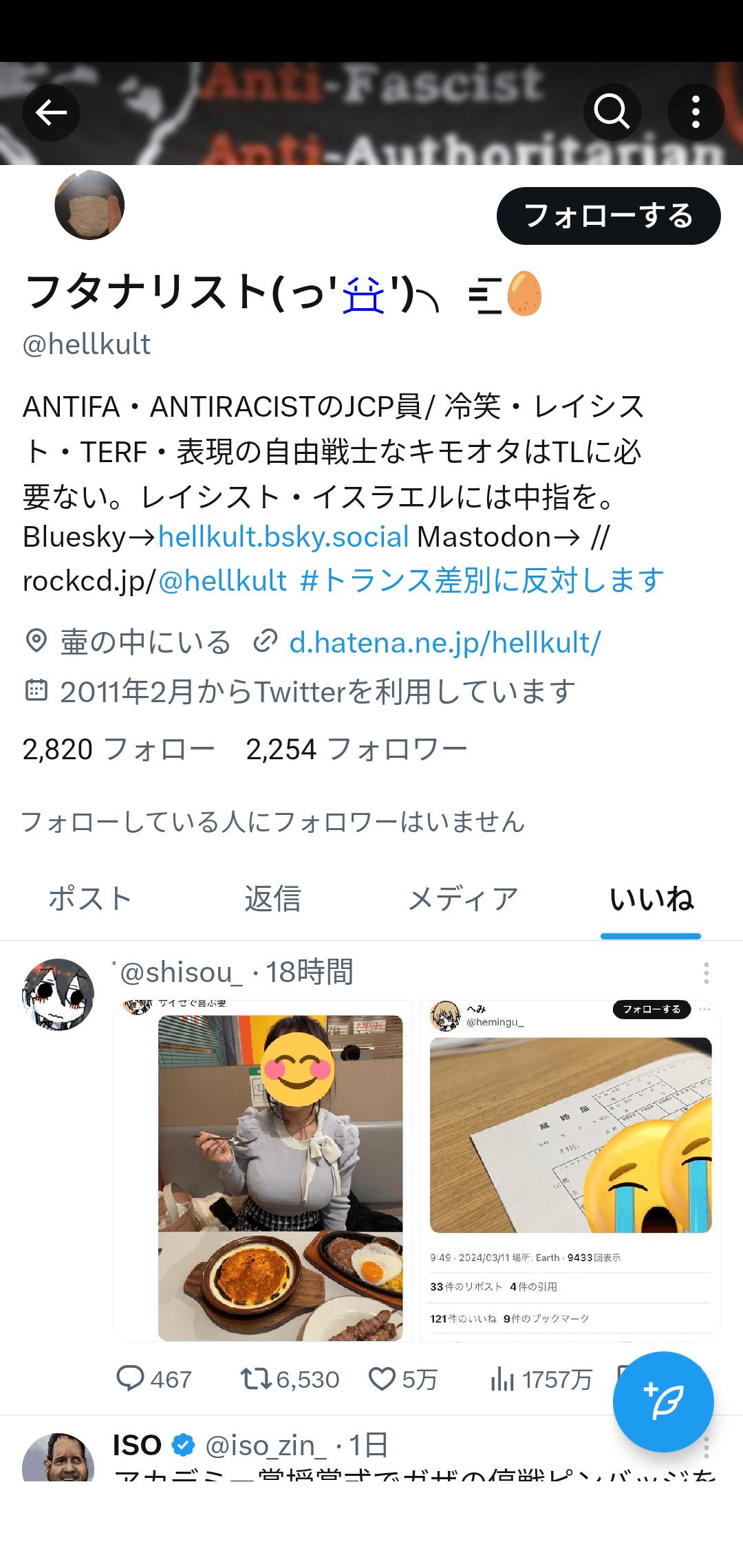Tap the フォローする button to follow @hellkult
Screen dimensions: 743x1568
click(608, 216)
